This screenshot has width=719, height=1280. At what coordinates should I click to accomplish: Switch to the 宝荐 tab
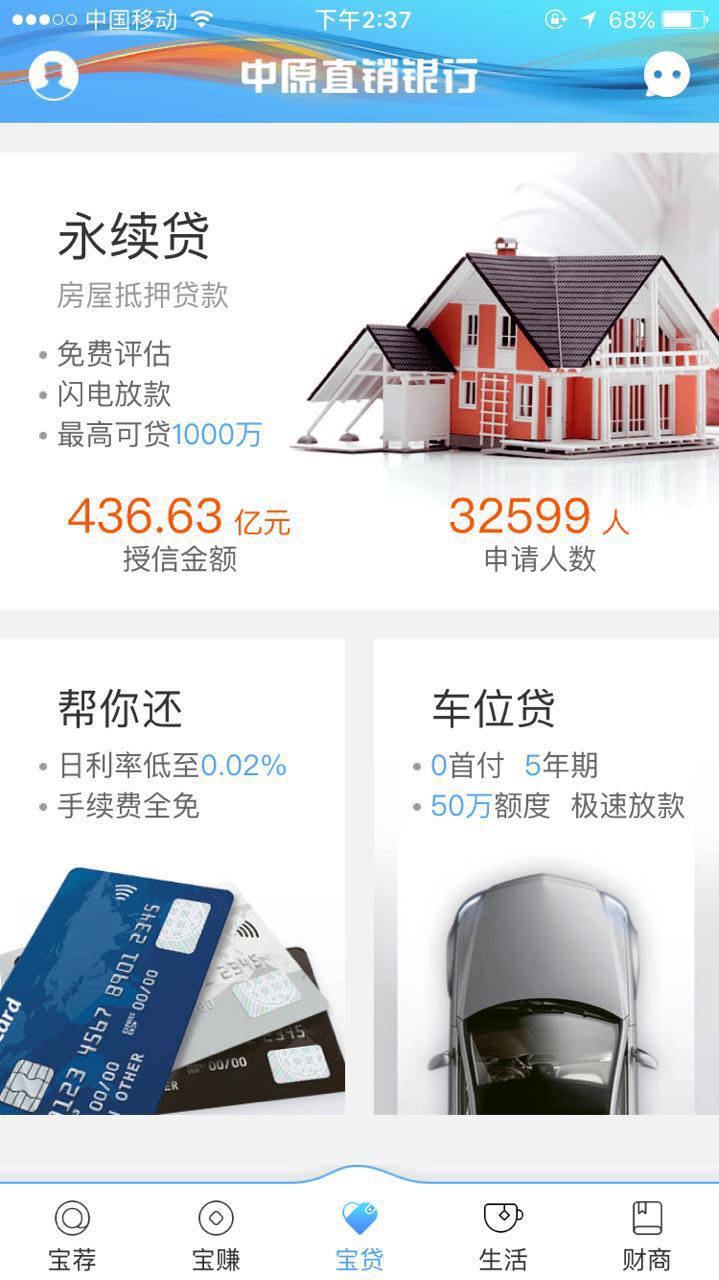click(72, 1234)
